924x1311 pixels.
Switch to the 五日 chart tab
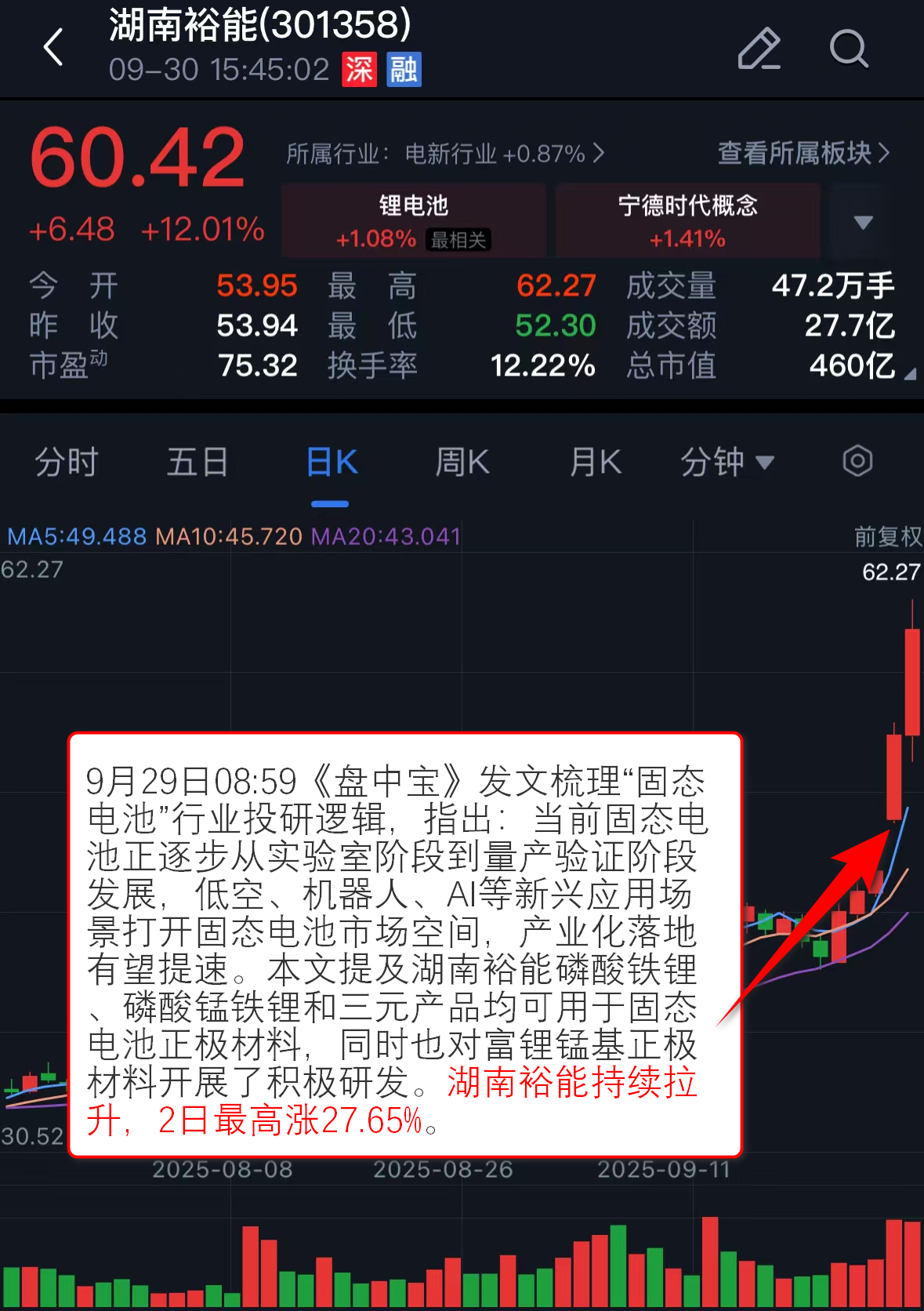pyautogui.click(x=197, y=462)
